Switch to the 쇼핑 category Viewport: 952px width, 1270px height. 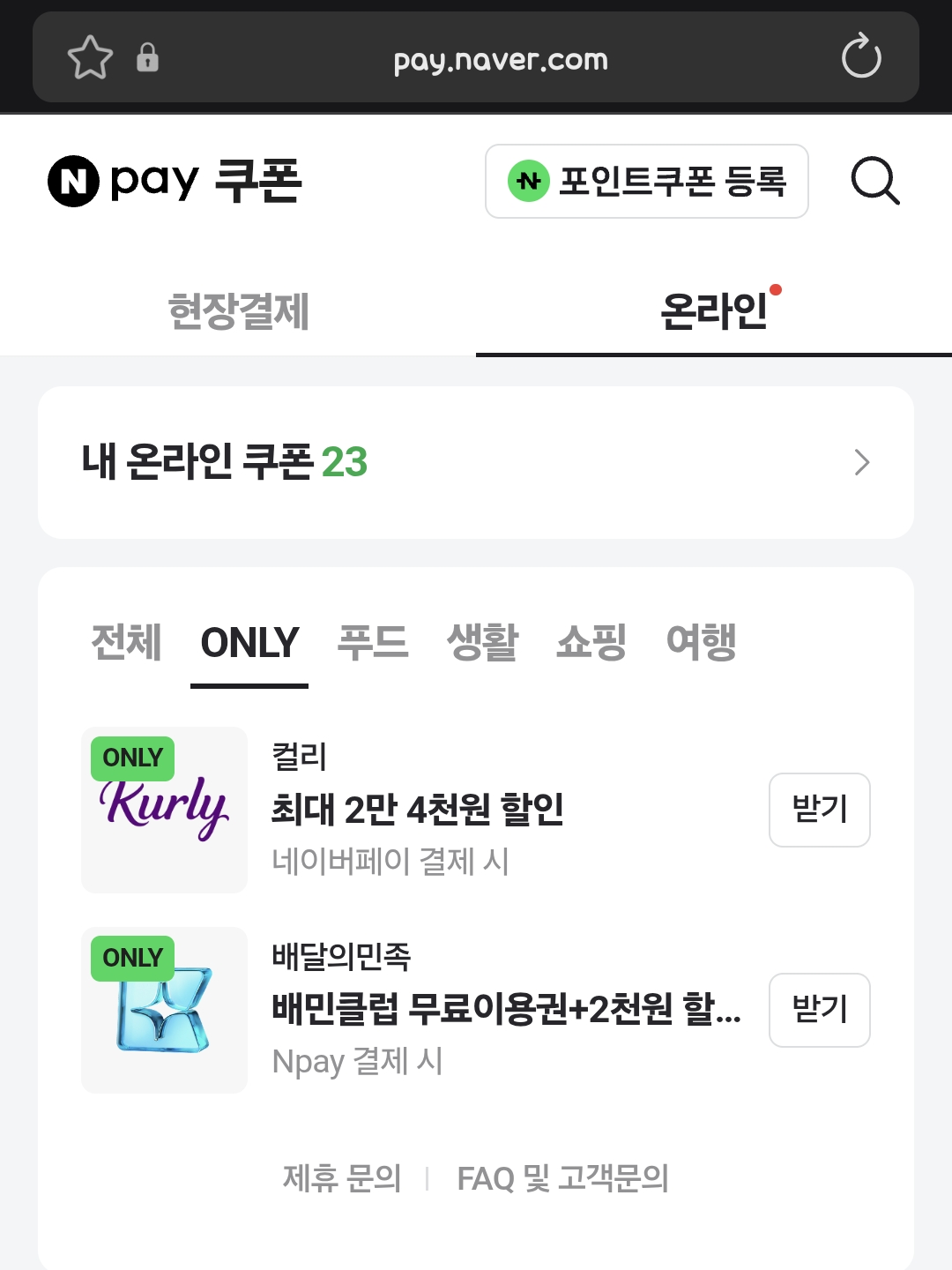pos(591,642)
